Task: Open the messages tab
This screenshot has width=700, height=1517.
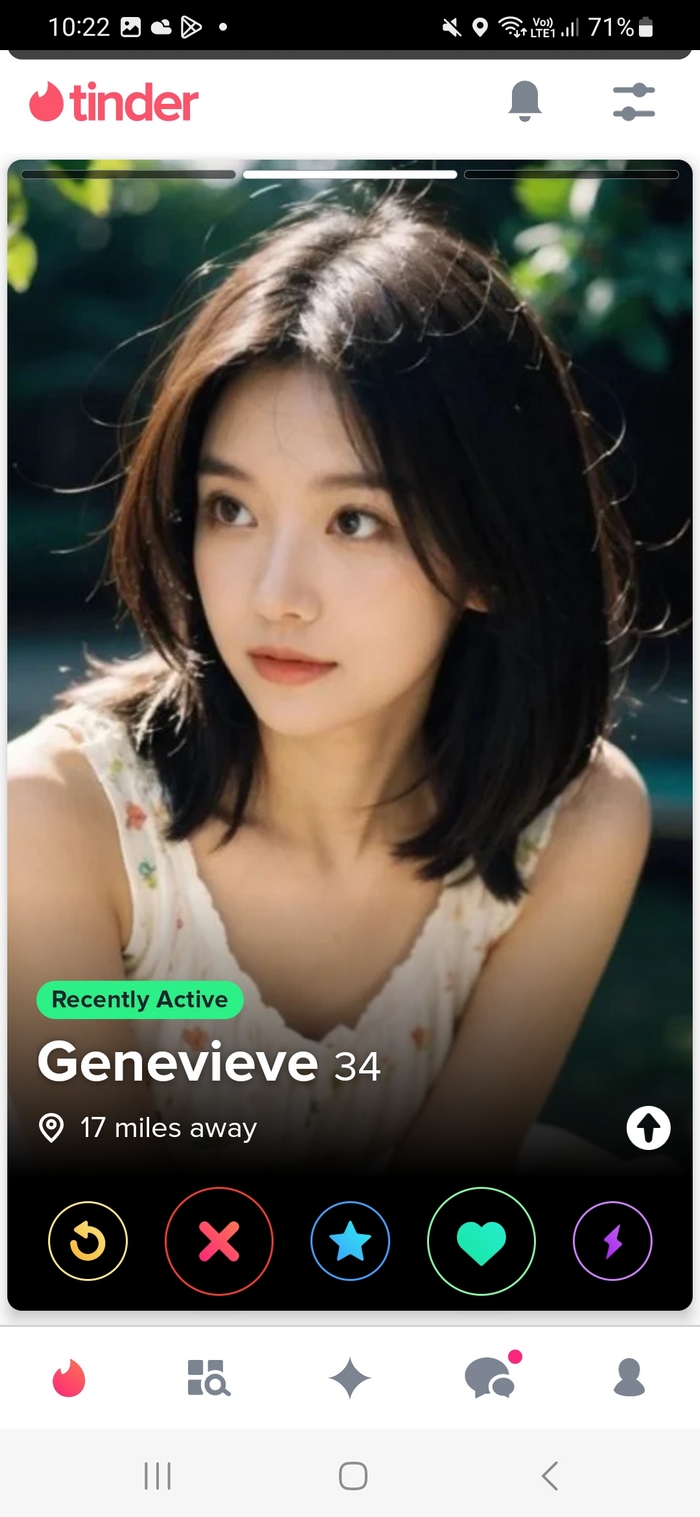Action: 491,1378
